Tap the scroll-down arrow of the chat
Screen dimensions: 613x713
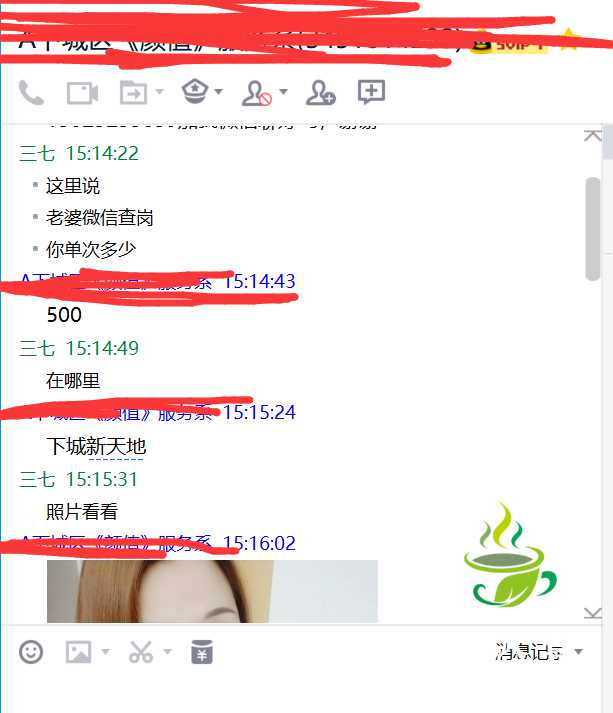[592, 612]
